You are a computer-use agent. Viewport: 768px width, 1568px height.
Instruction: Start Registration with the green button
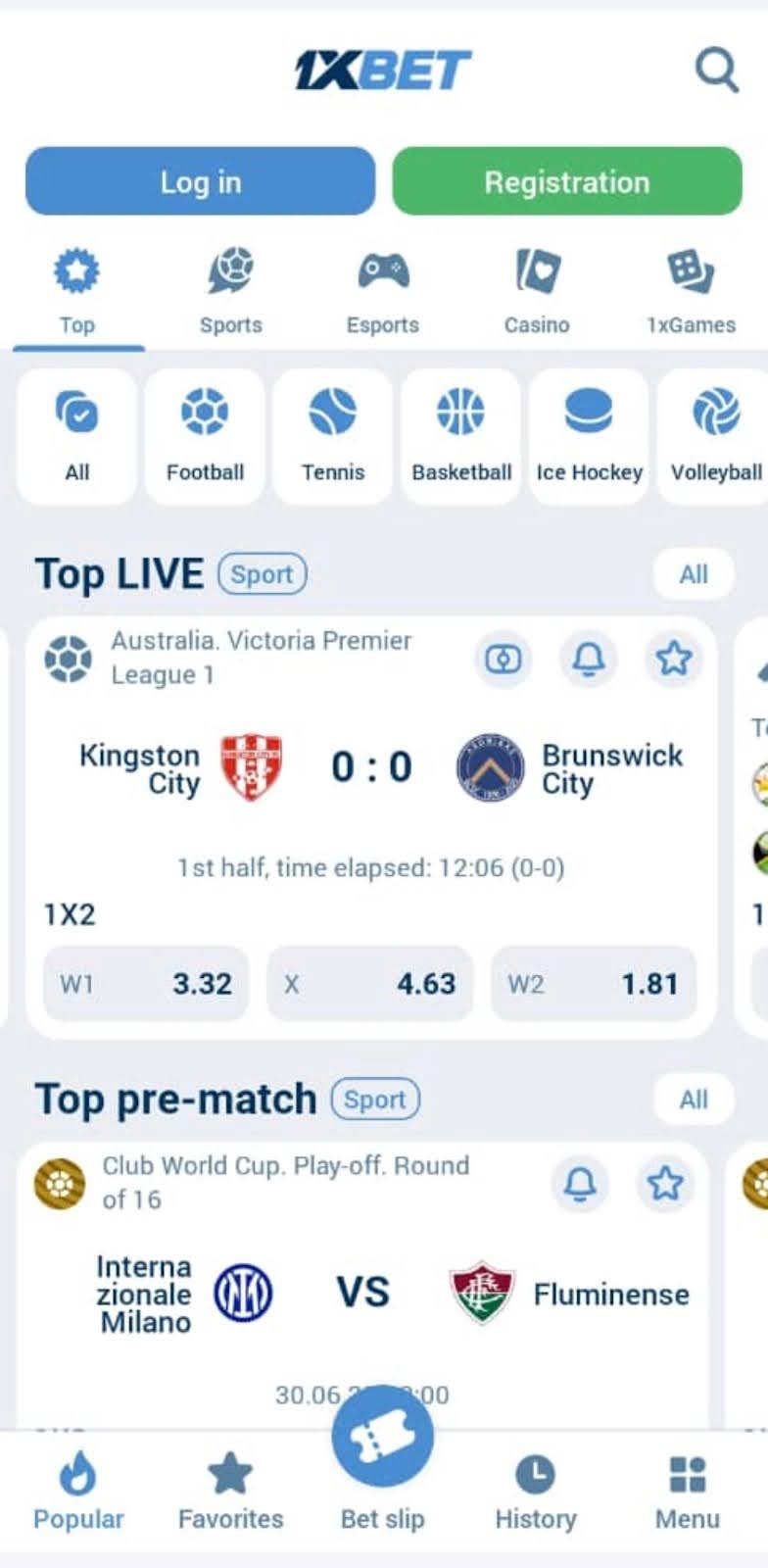[567, 181]
